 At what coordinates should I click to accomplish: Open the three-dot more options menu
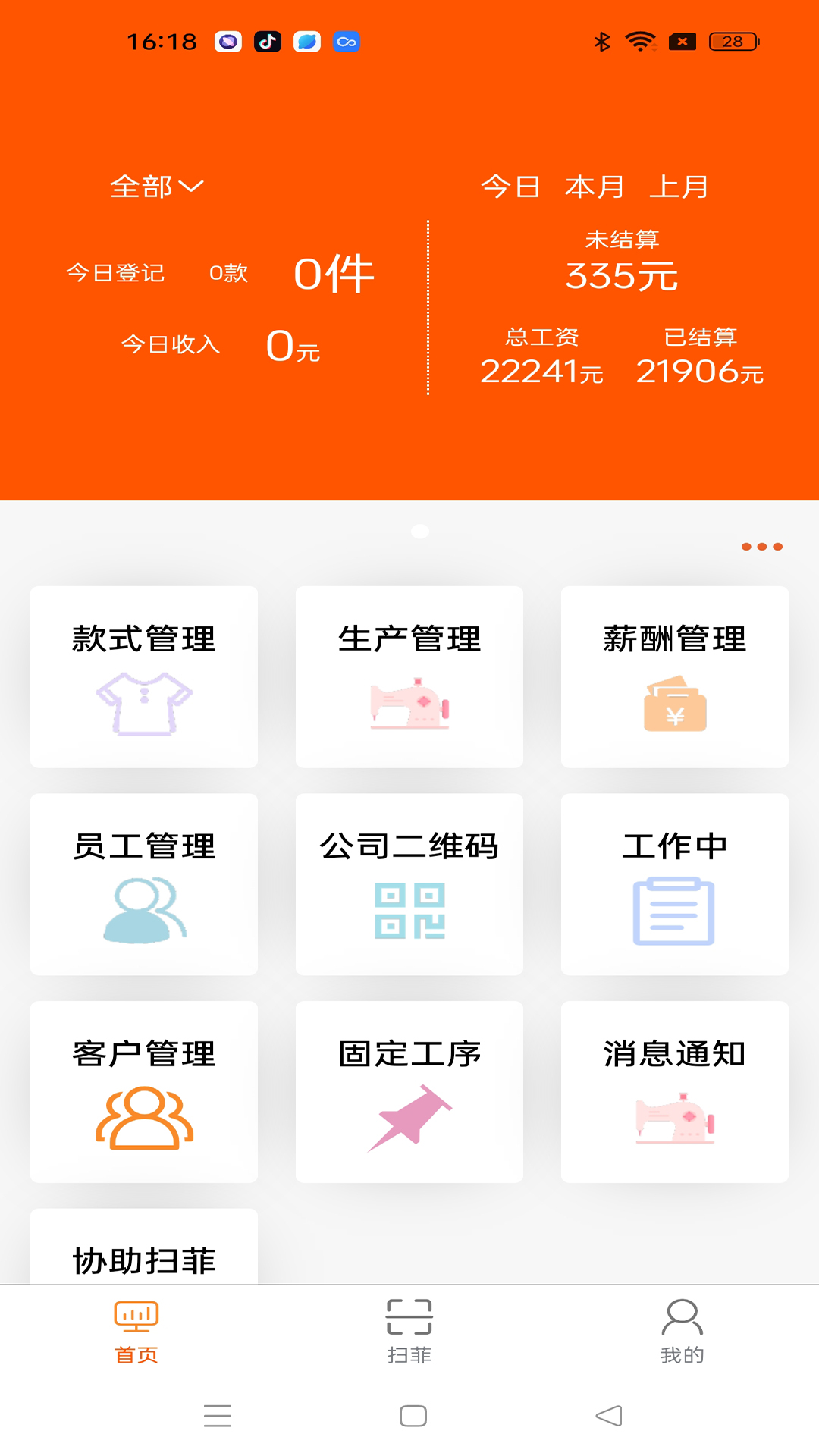tap(764, 545)
